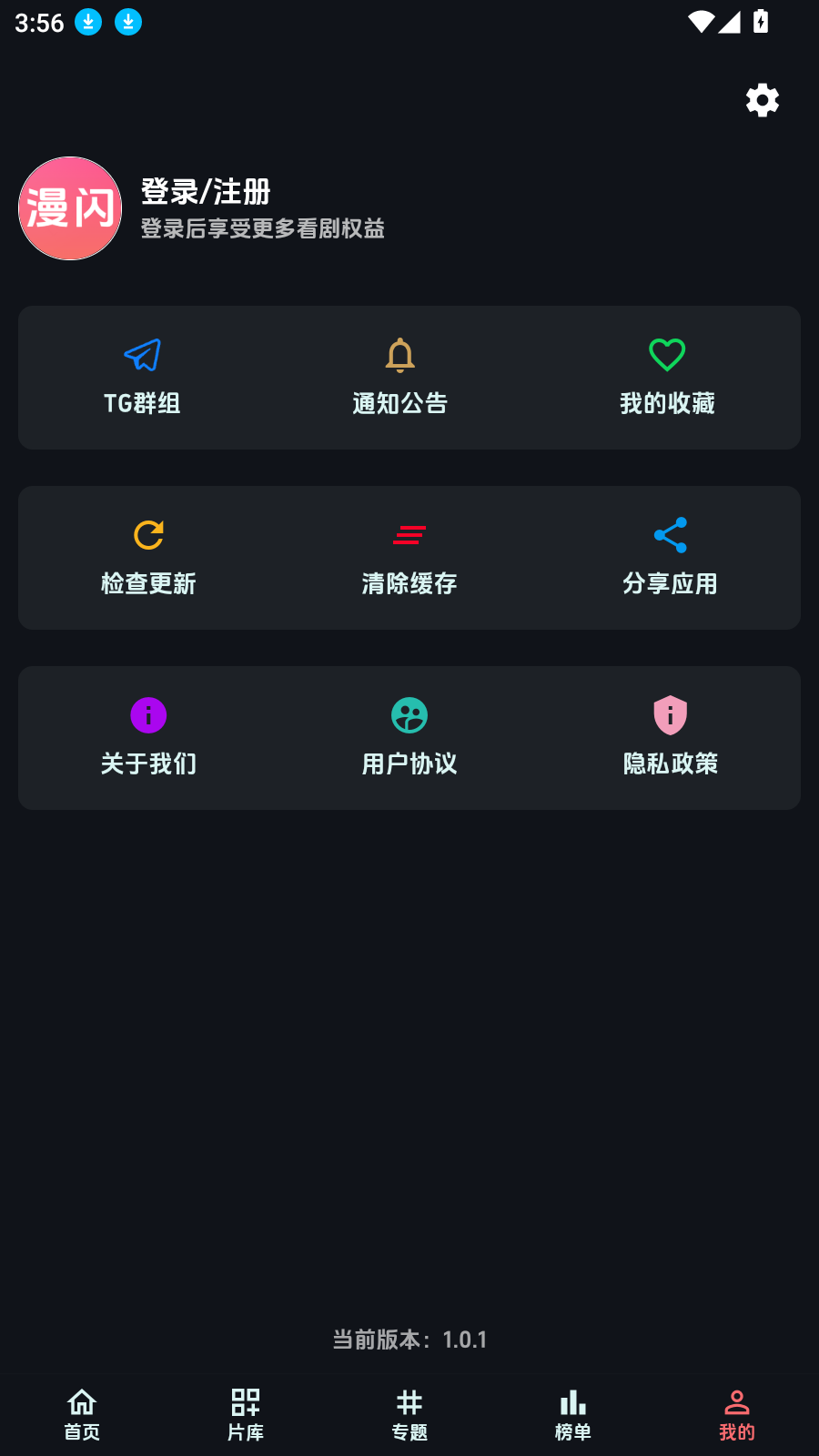Open the 专题 tab
Screen dimensions: 819x1456
[409, 1413]
